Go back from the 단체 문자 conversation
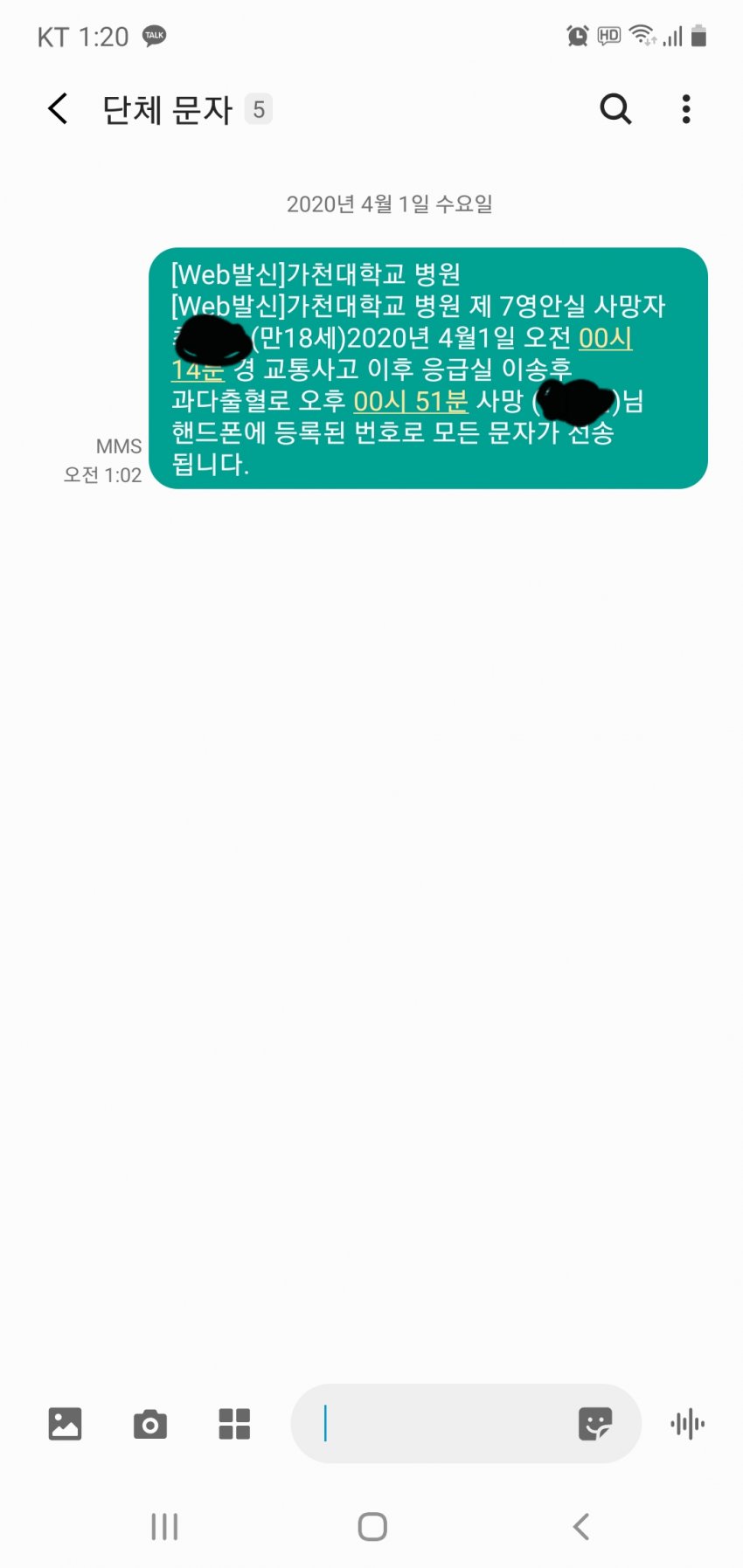The height and width of the screenshot is (1568, 743). click(58, 109)
